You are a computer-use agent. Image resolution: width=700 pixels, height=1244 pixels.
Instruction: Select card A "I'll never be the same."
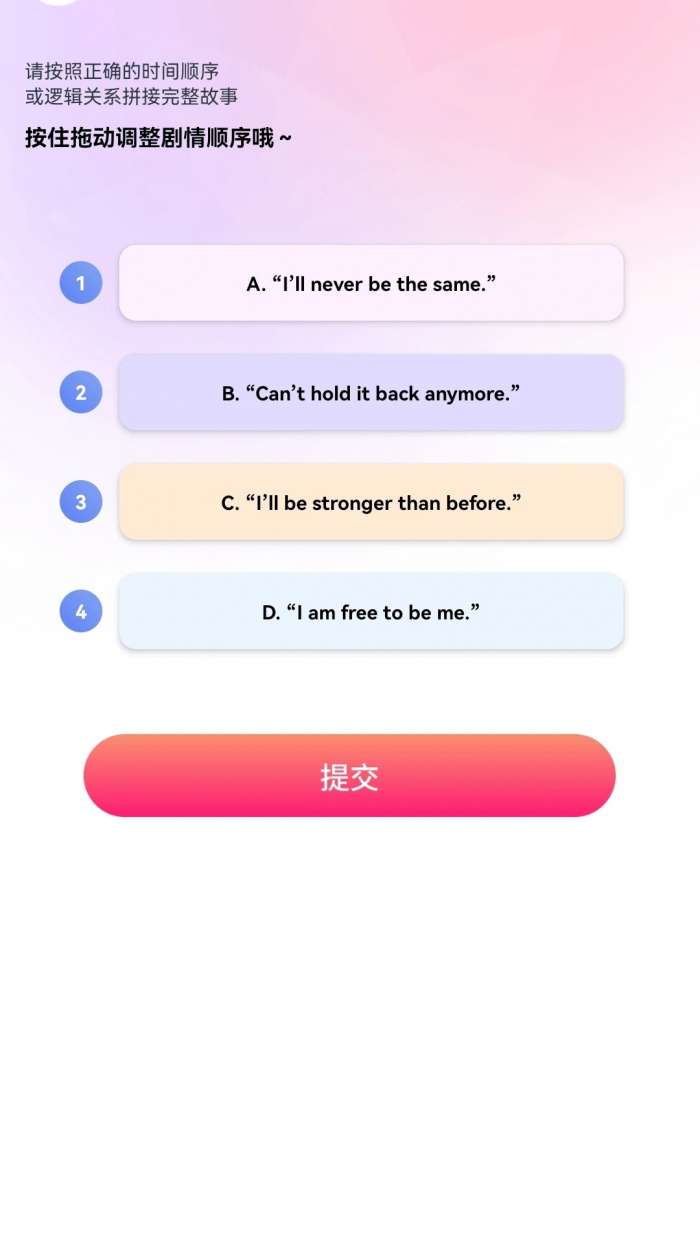(x=371, y=284)
